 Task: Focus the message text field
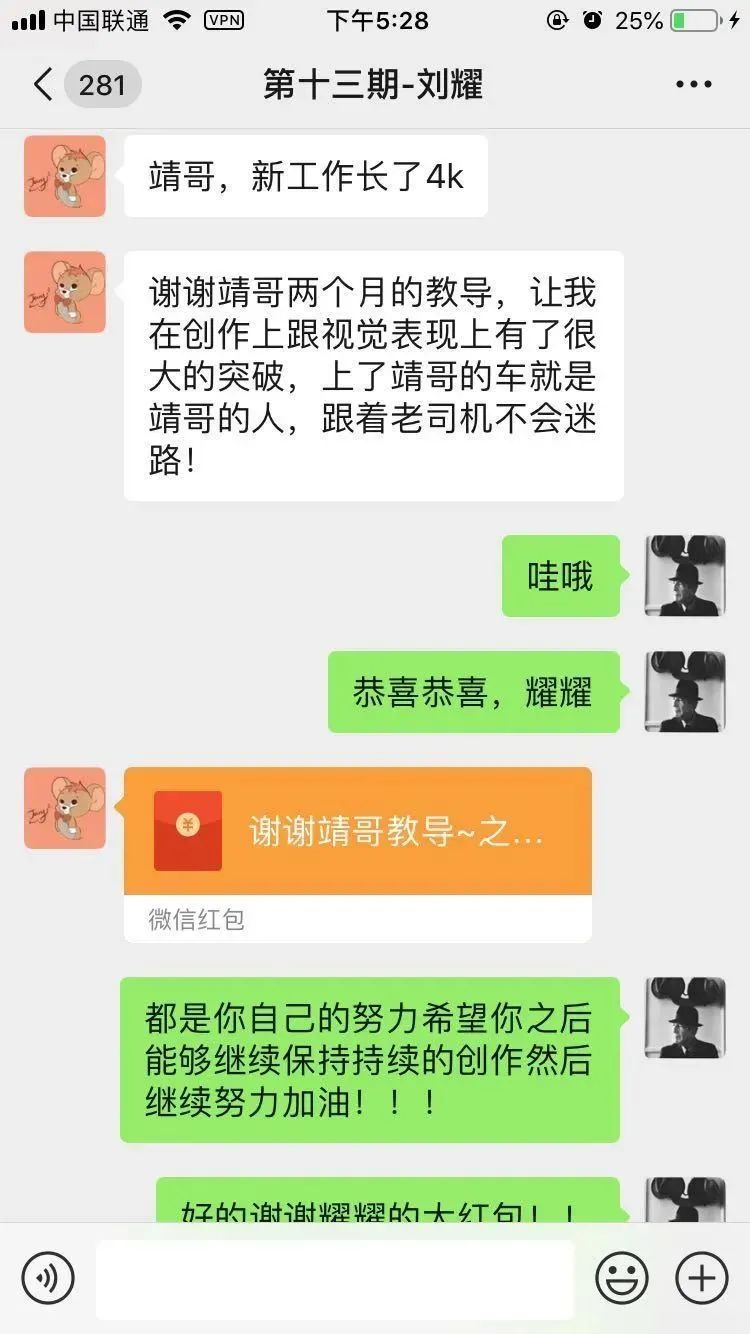click(x=335, y=1278)
